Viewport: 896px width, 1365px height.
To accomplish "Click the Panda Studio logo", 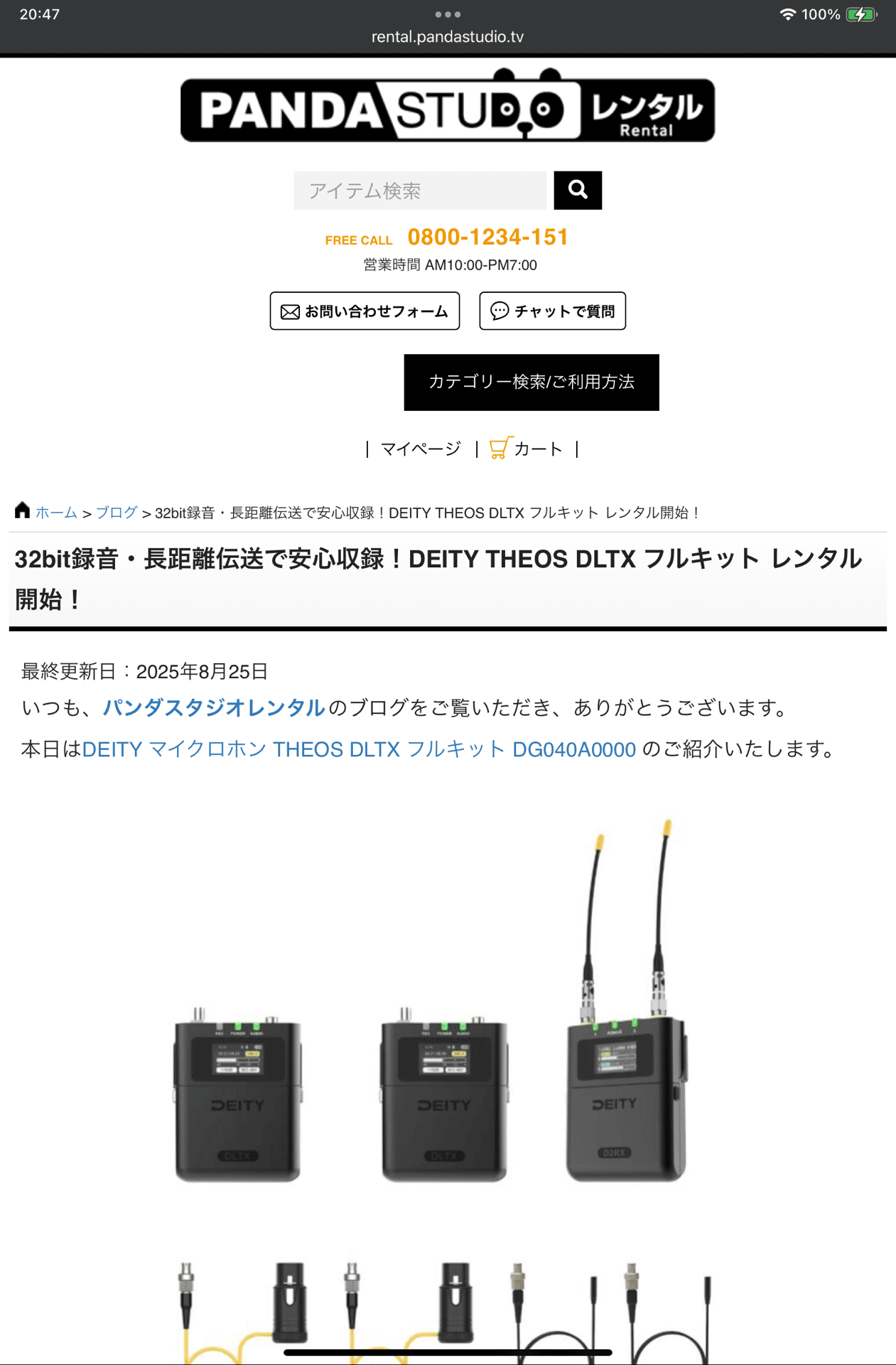I will tap(448, 110).
